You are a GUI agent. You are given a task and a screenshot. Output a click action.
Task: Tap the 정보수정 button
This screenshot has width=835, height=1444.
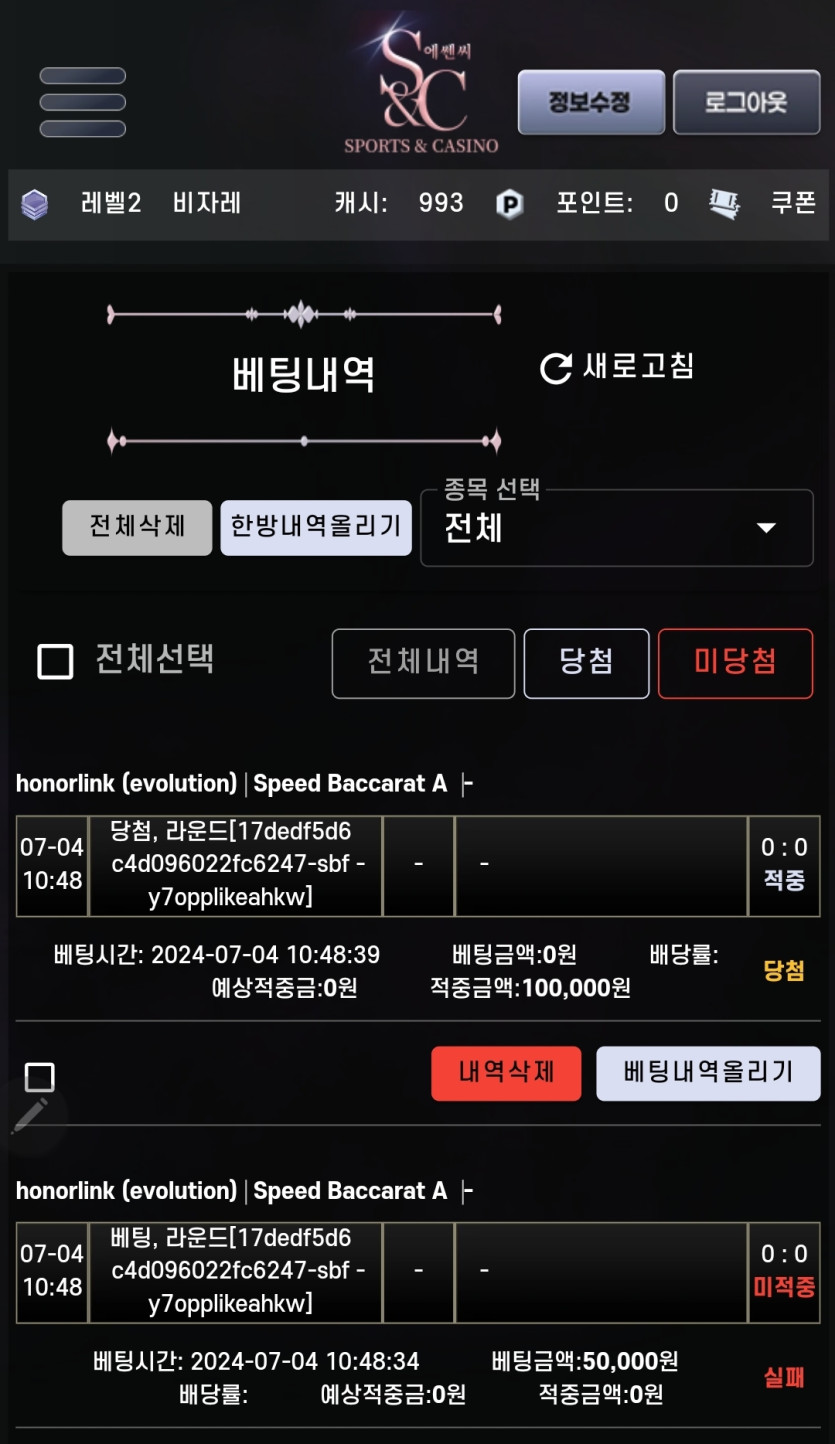pos(590,102)
